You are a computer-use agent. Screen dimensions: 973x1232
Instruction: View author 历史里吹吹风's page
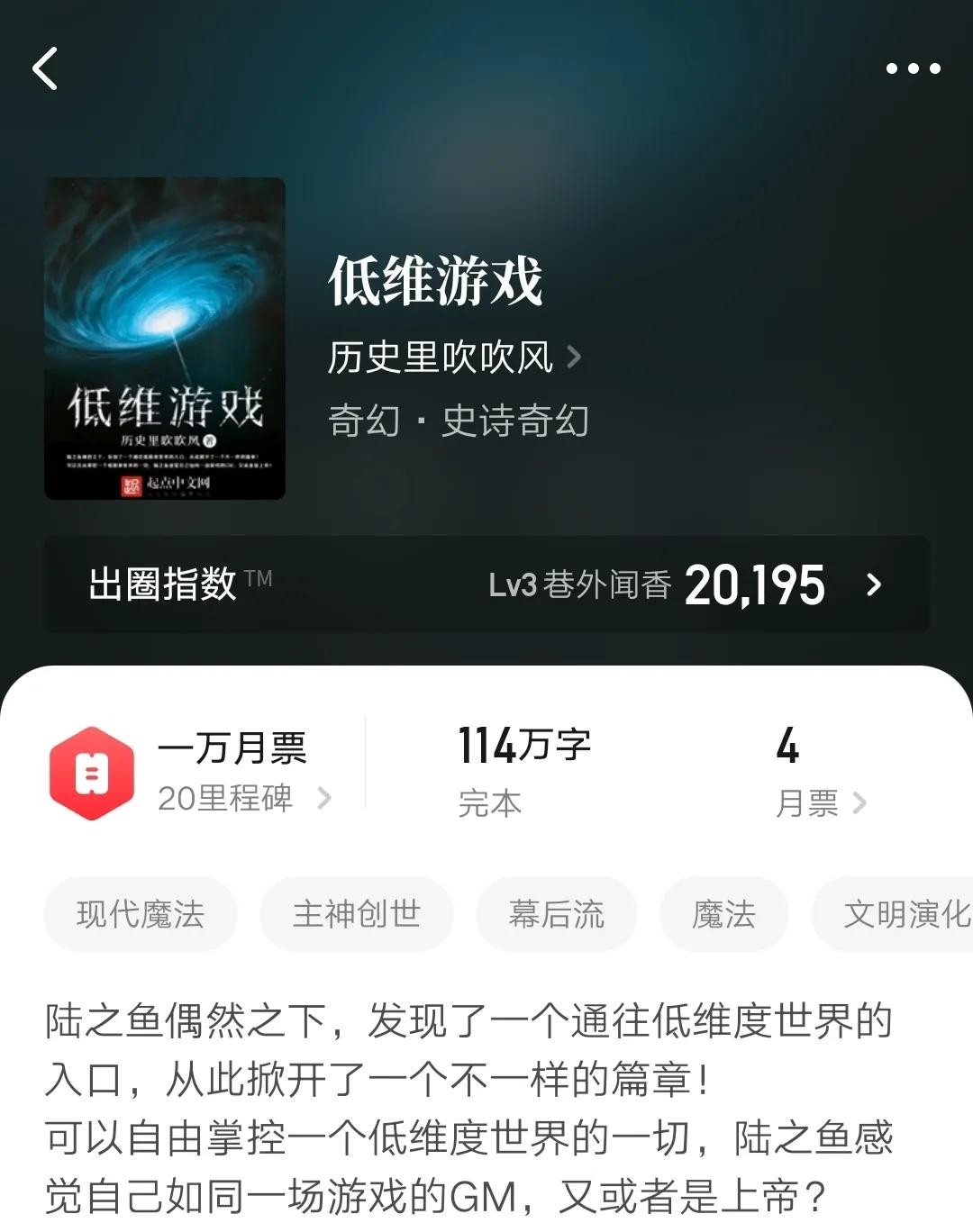click(453, 358)
